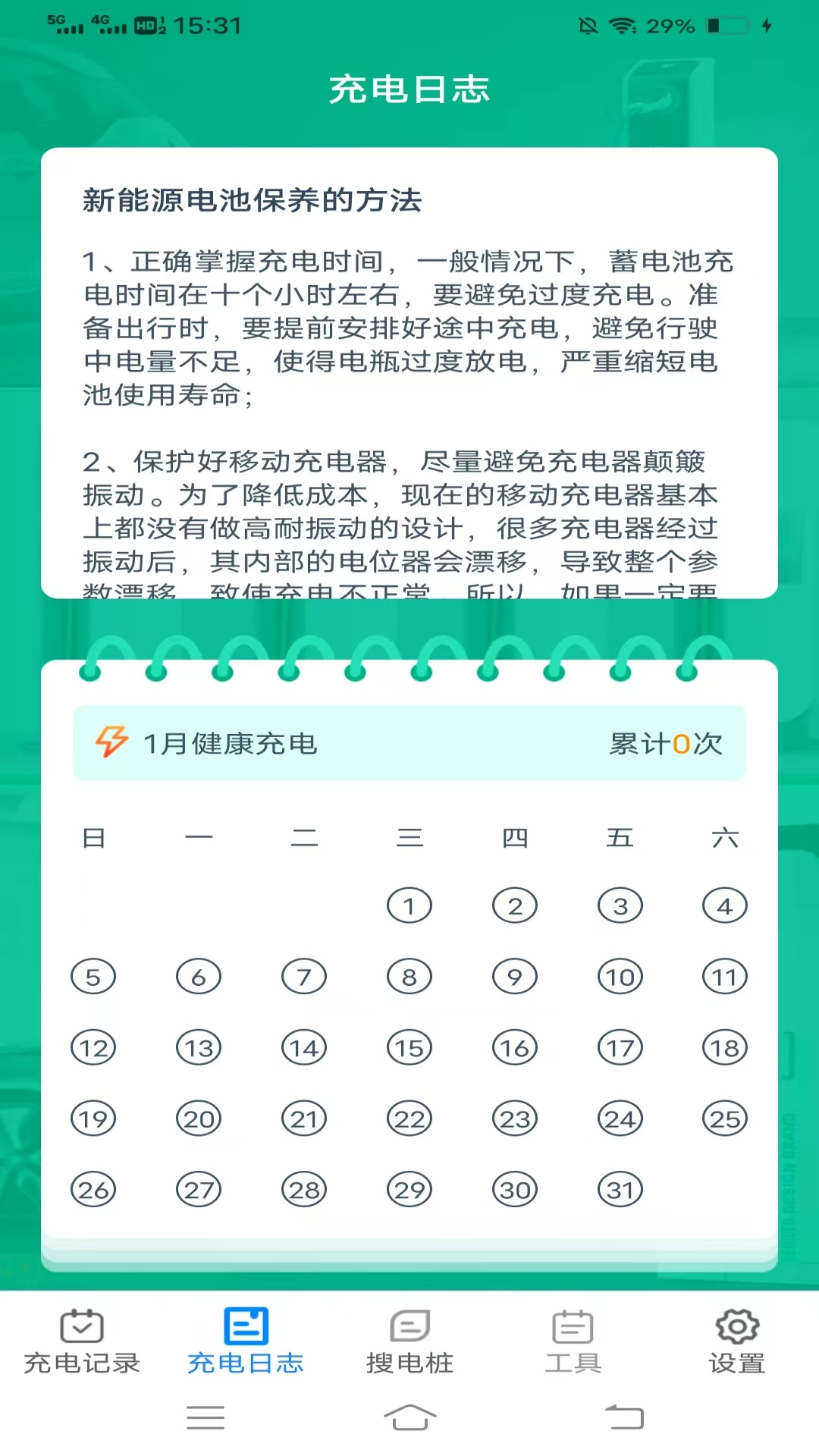Select day 19 in the calendar

pos(93,1119)
